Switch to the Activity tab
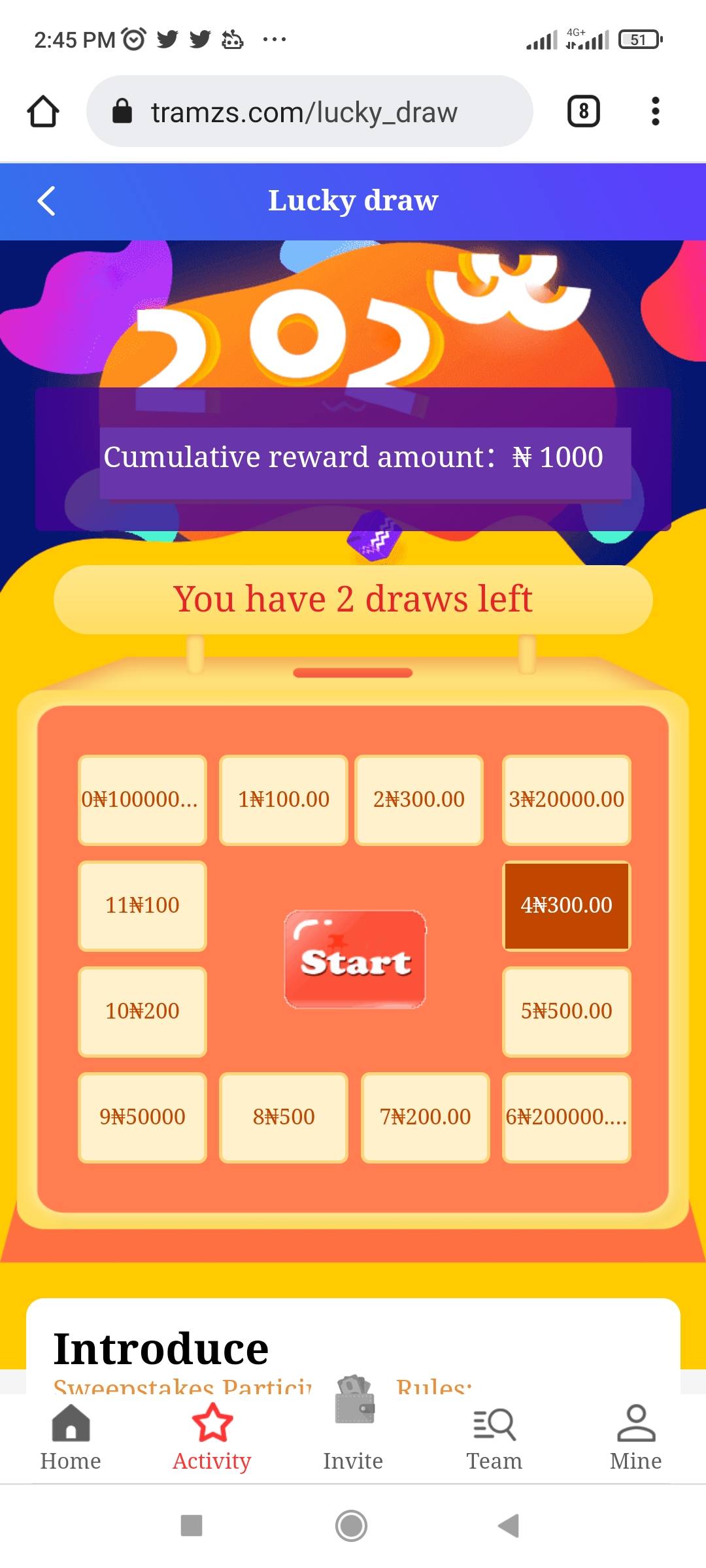The height and width of the screenshot is (1568, 706). click(212, 1437)
